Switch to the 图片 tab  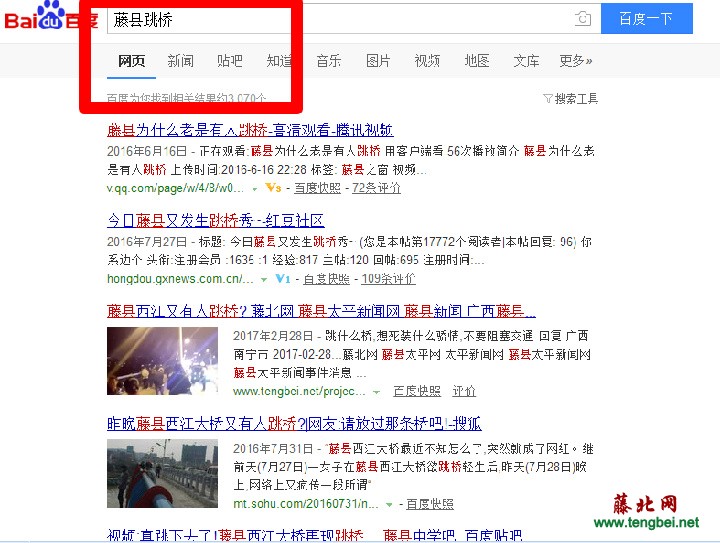click(378, 61)
